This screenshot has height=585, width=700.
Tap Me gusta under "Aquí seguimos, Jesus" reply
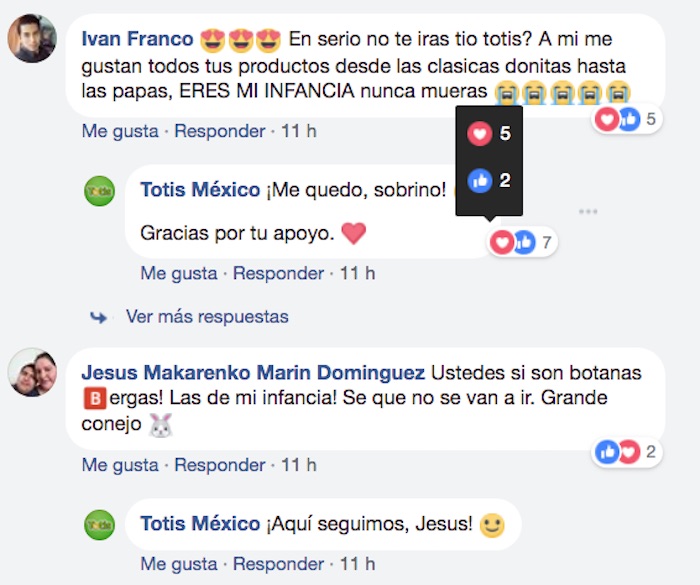(179, 564)
